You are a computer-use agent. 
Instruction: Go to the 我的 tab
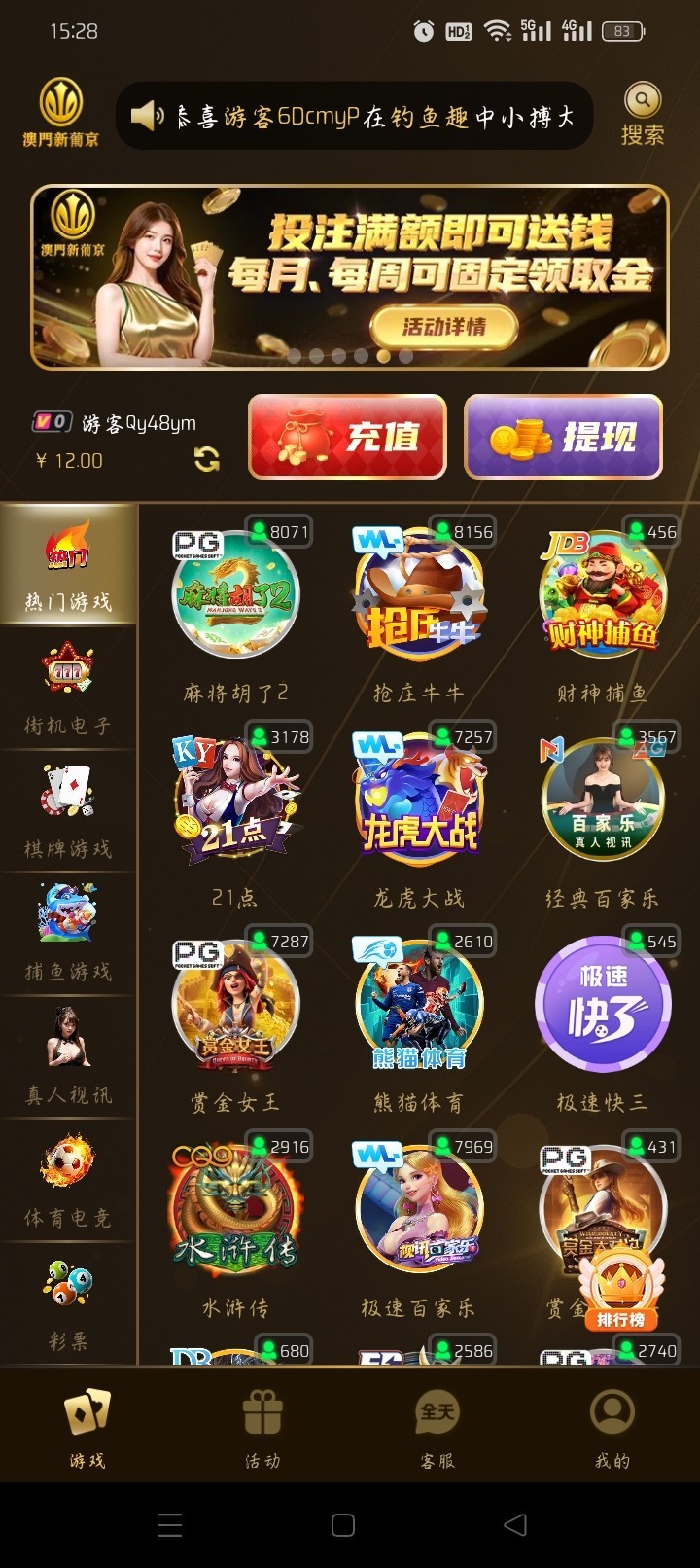coord(612,1426)
